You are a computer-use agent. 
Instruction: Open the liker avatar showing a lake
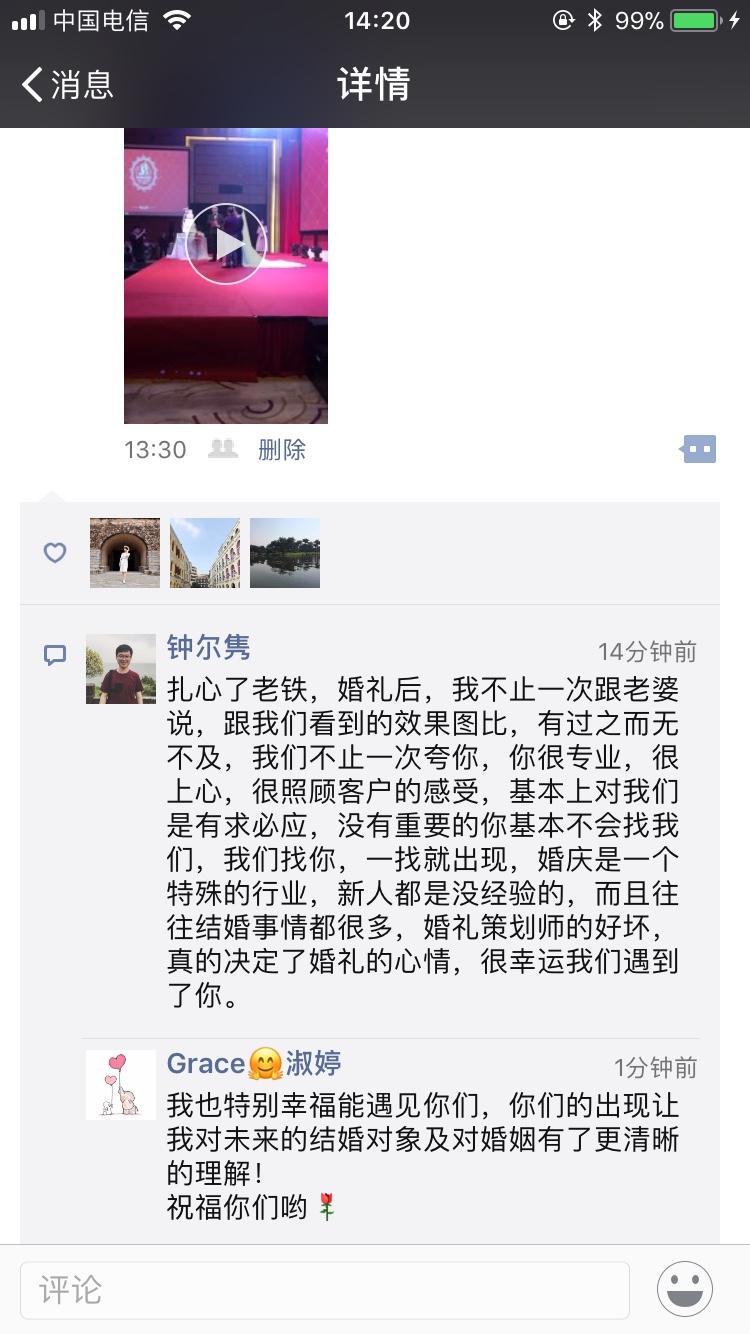tap(285, 553)
